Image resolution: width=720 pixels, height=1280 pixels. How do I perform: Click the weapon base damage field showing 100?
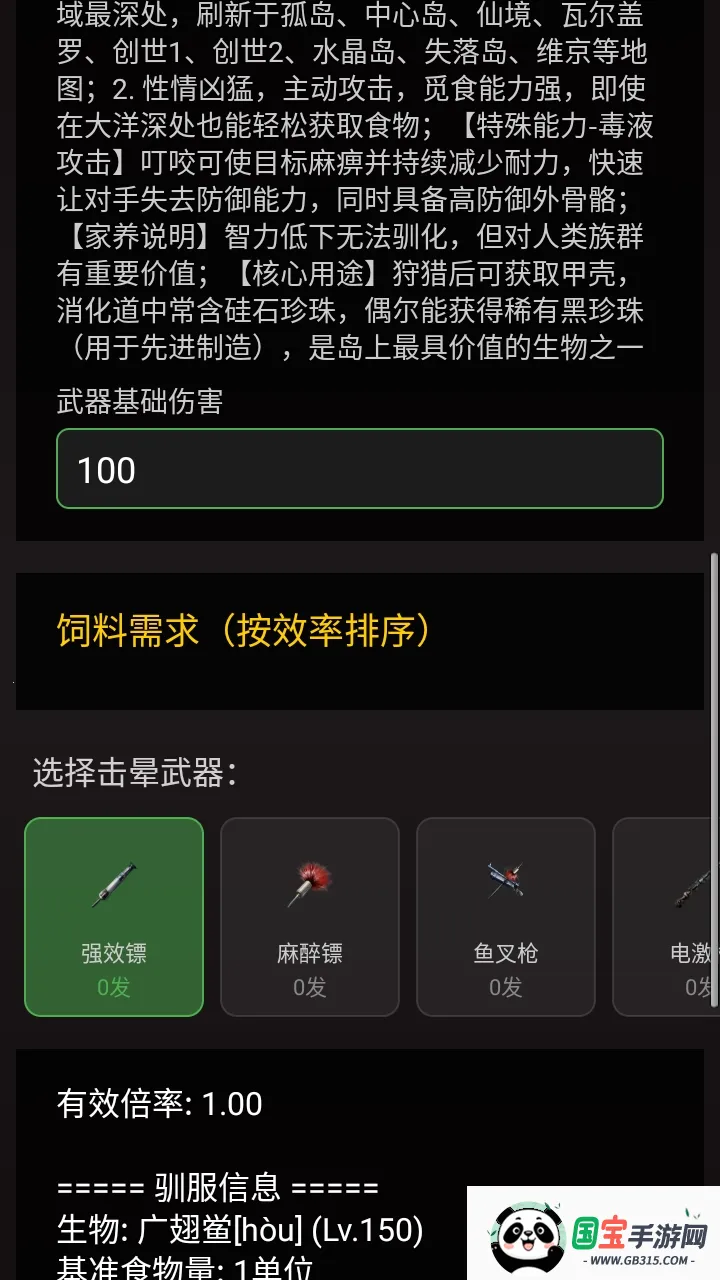[360, 468]
